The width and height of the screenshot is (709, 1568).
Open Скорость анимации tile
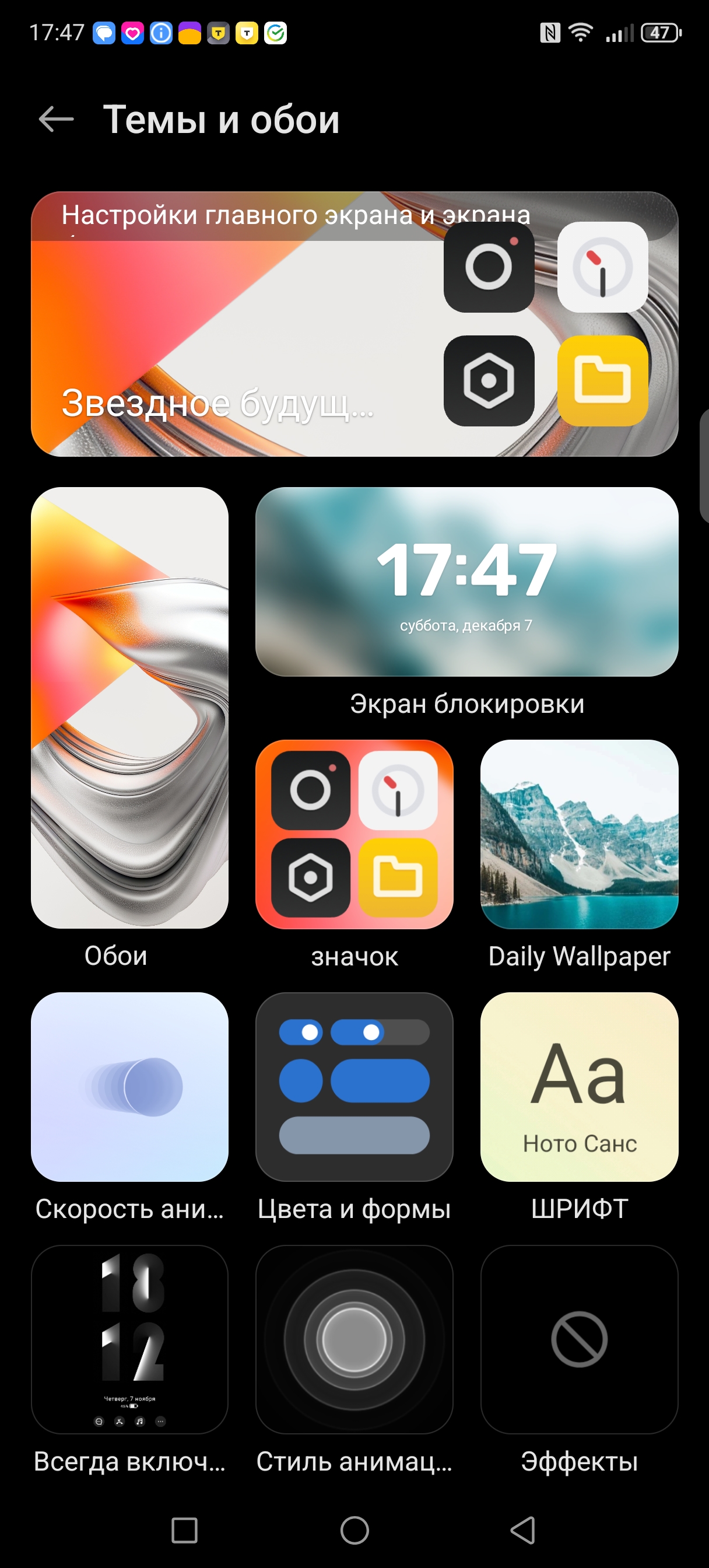pos(129,1087)
